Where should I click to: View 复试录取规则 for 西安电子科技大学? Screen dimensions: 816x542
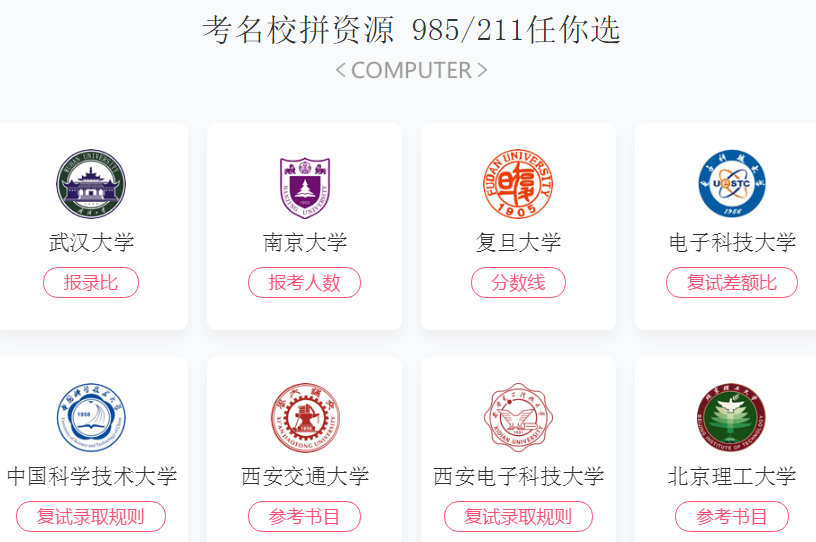518,517
